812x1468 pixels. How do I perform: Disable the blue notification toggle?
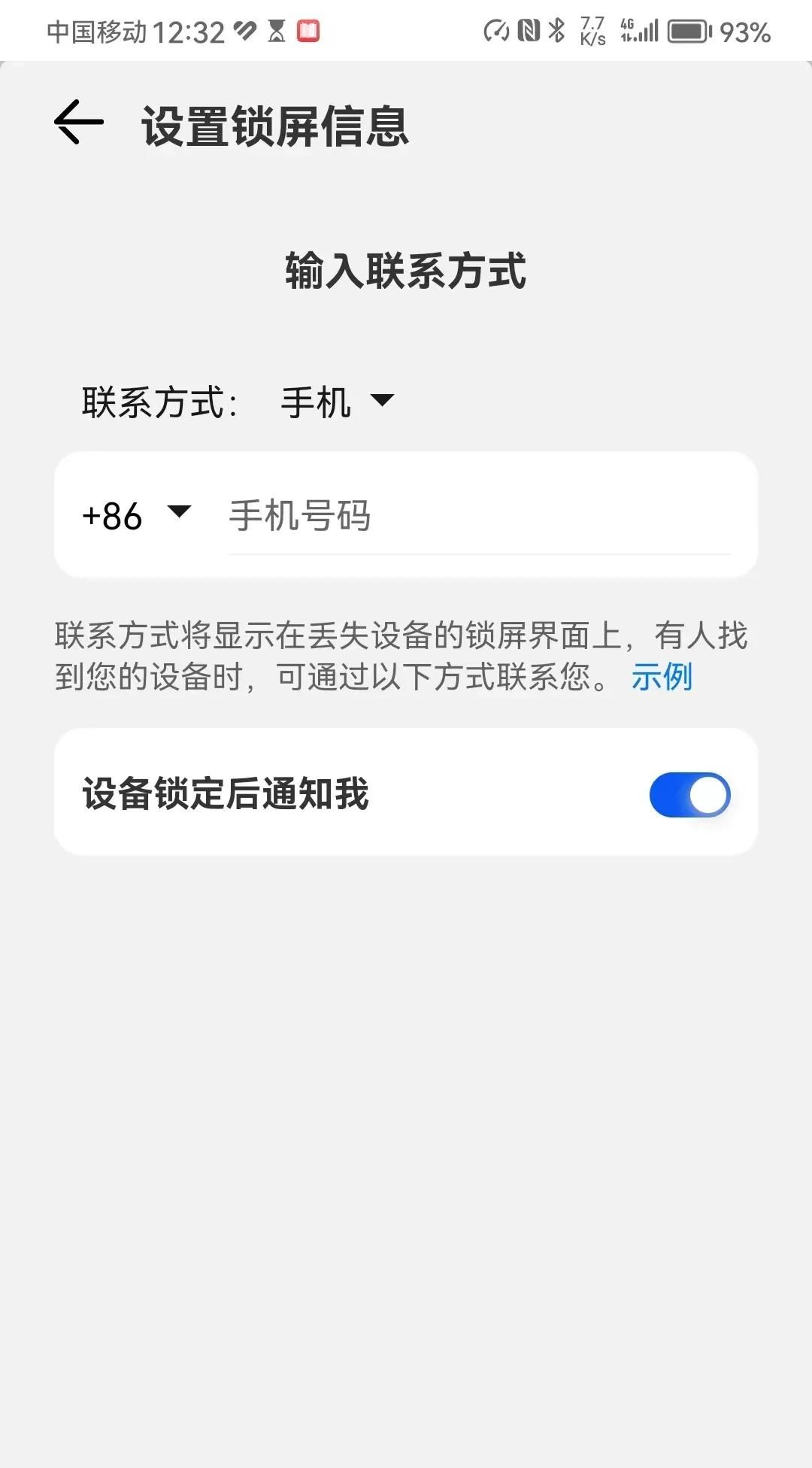(688, 793)
